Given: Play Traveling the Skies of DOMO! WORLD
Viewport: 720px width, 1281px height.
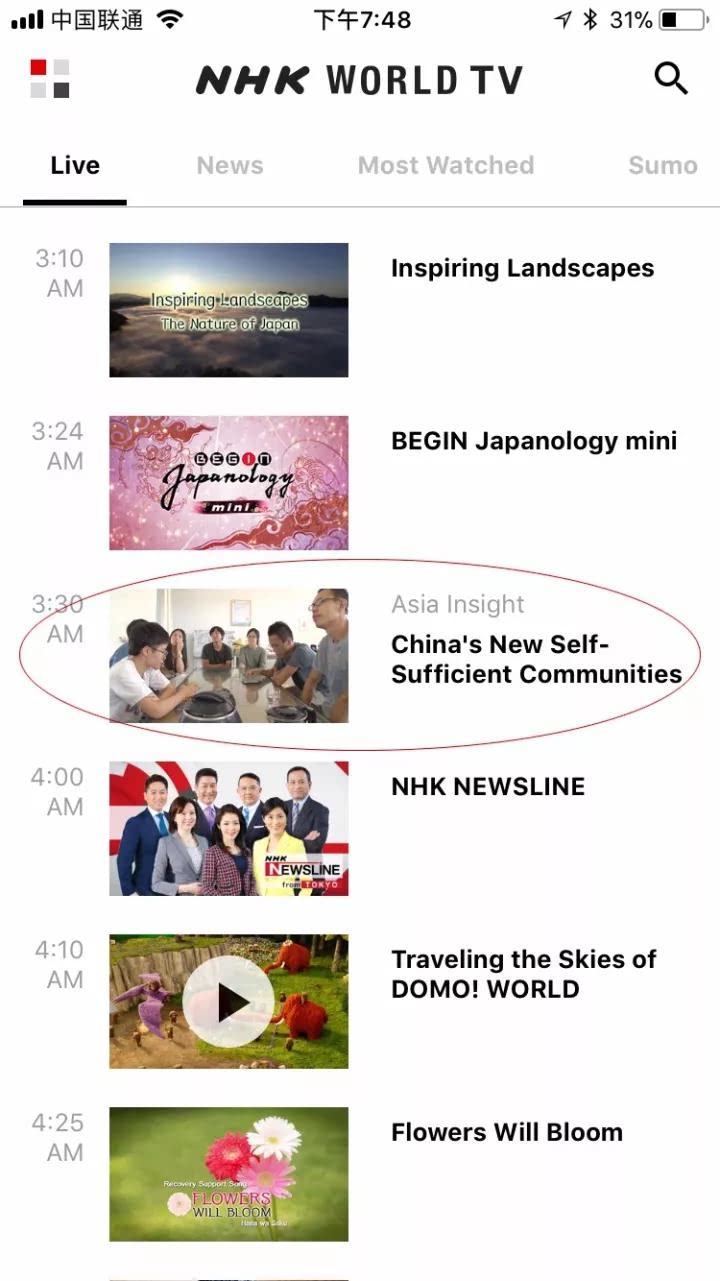Looking at the screenshot, I should (228, 1001).
